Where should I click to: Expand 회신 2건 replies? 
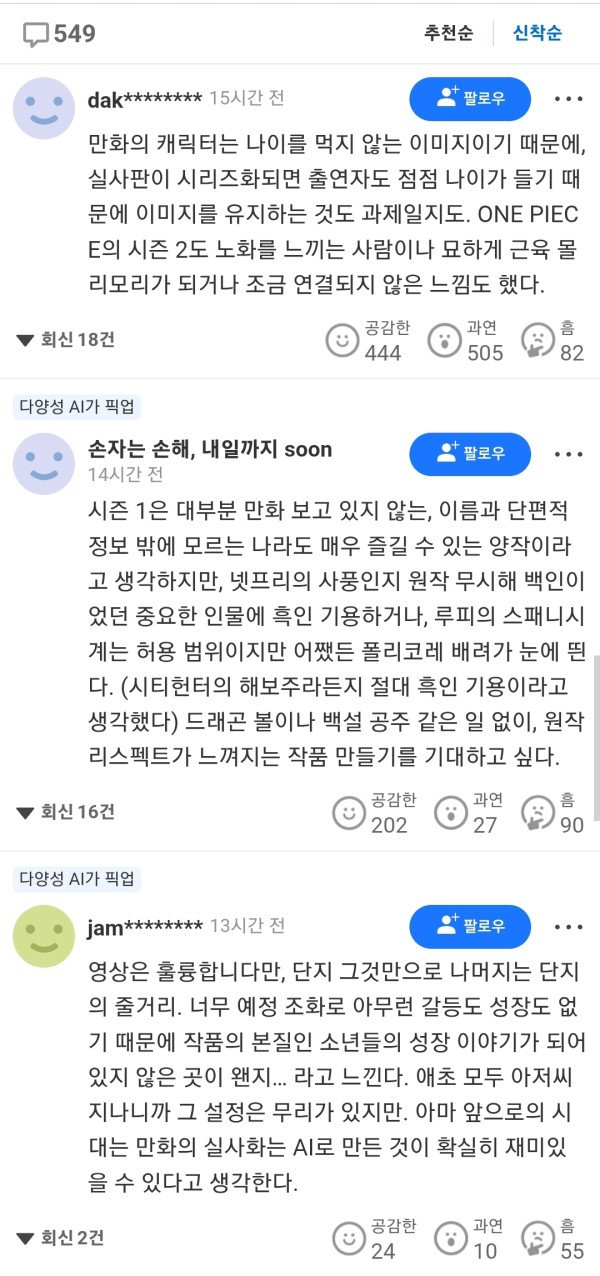click(x=62, y=1238)
